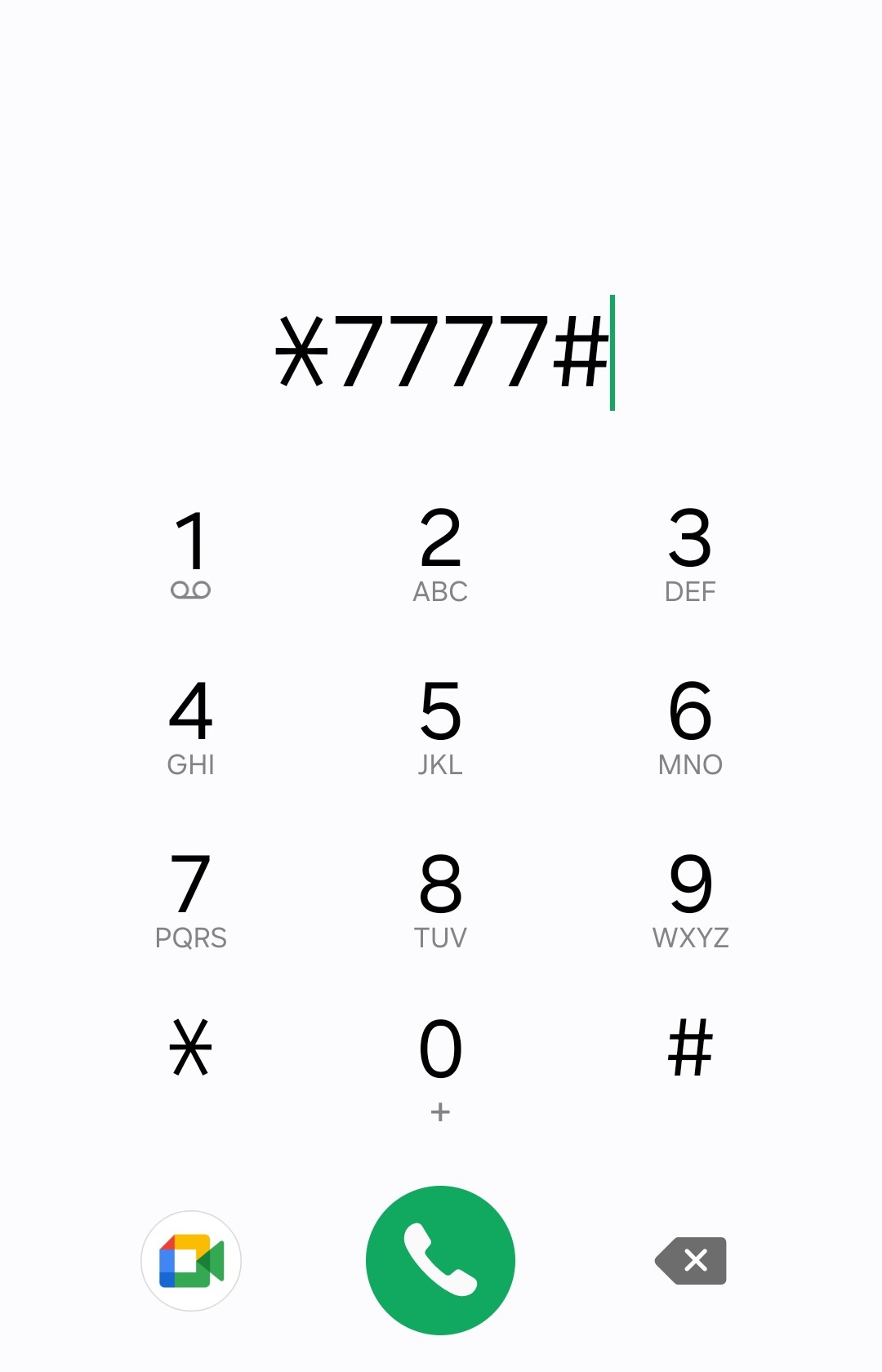
Task: Tap the green call button
Action: click(440, 1260)
